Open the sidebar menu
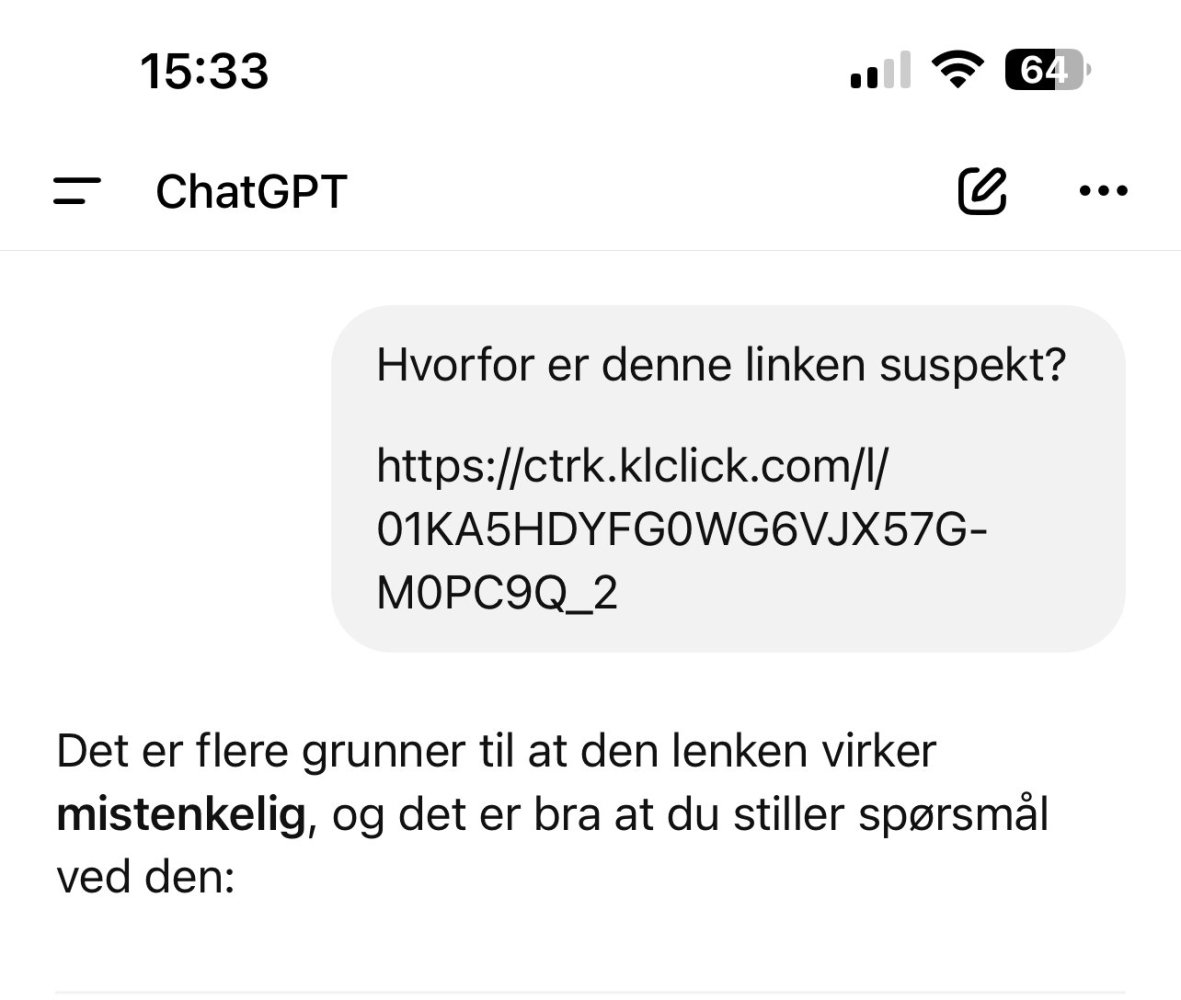The image size is (1181, 1000). [x=77, y=191]
